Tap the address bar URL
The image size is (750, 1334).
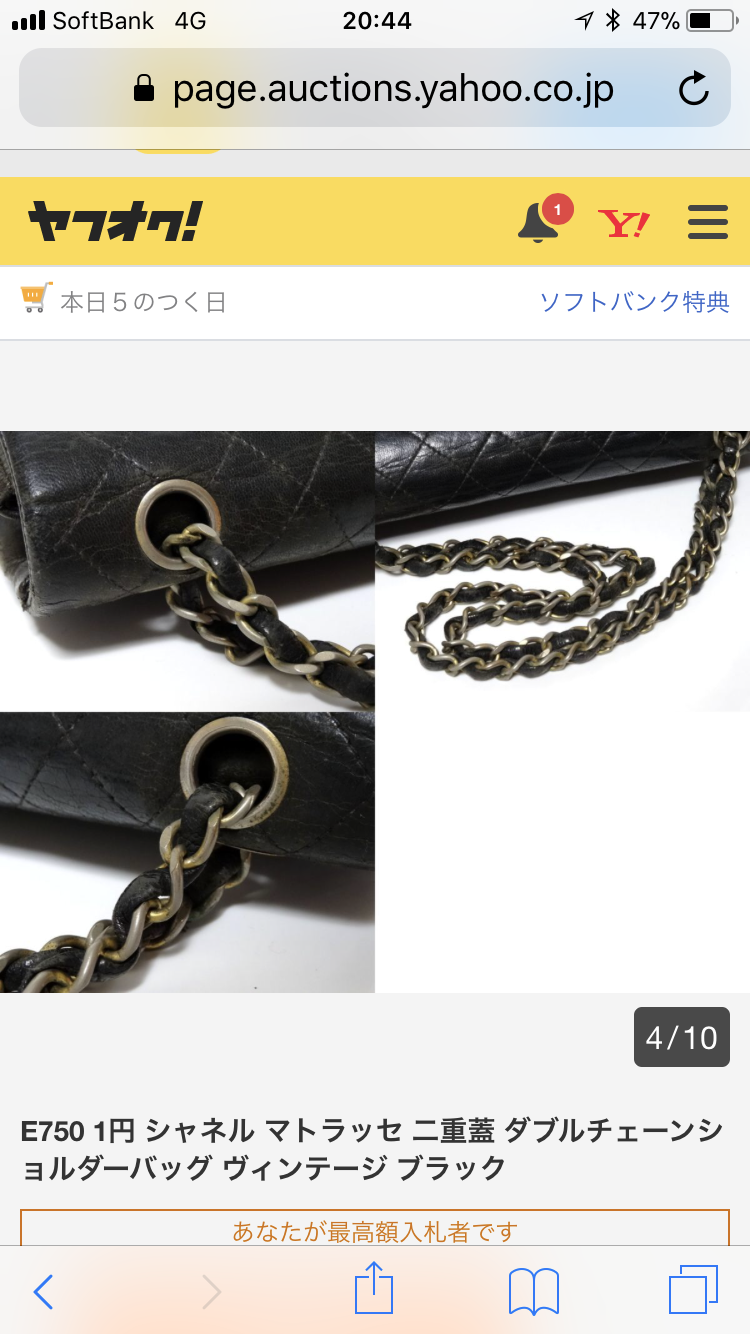pos(374,89)
